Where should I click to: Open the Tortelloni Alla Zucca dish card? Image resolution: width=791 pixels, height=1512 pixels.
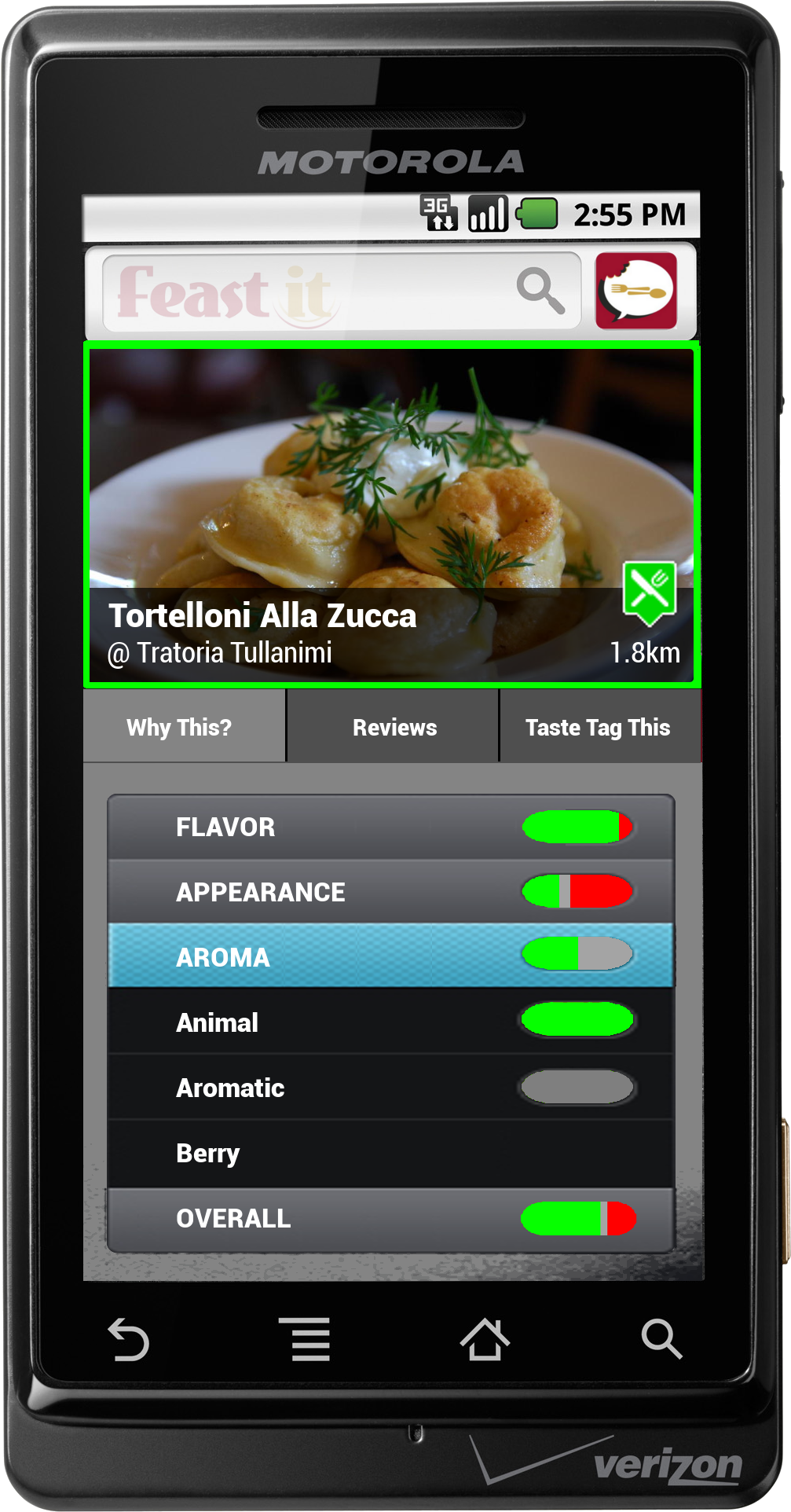coord(392,515)
